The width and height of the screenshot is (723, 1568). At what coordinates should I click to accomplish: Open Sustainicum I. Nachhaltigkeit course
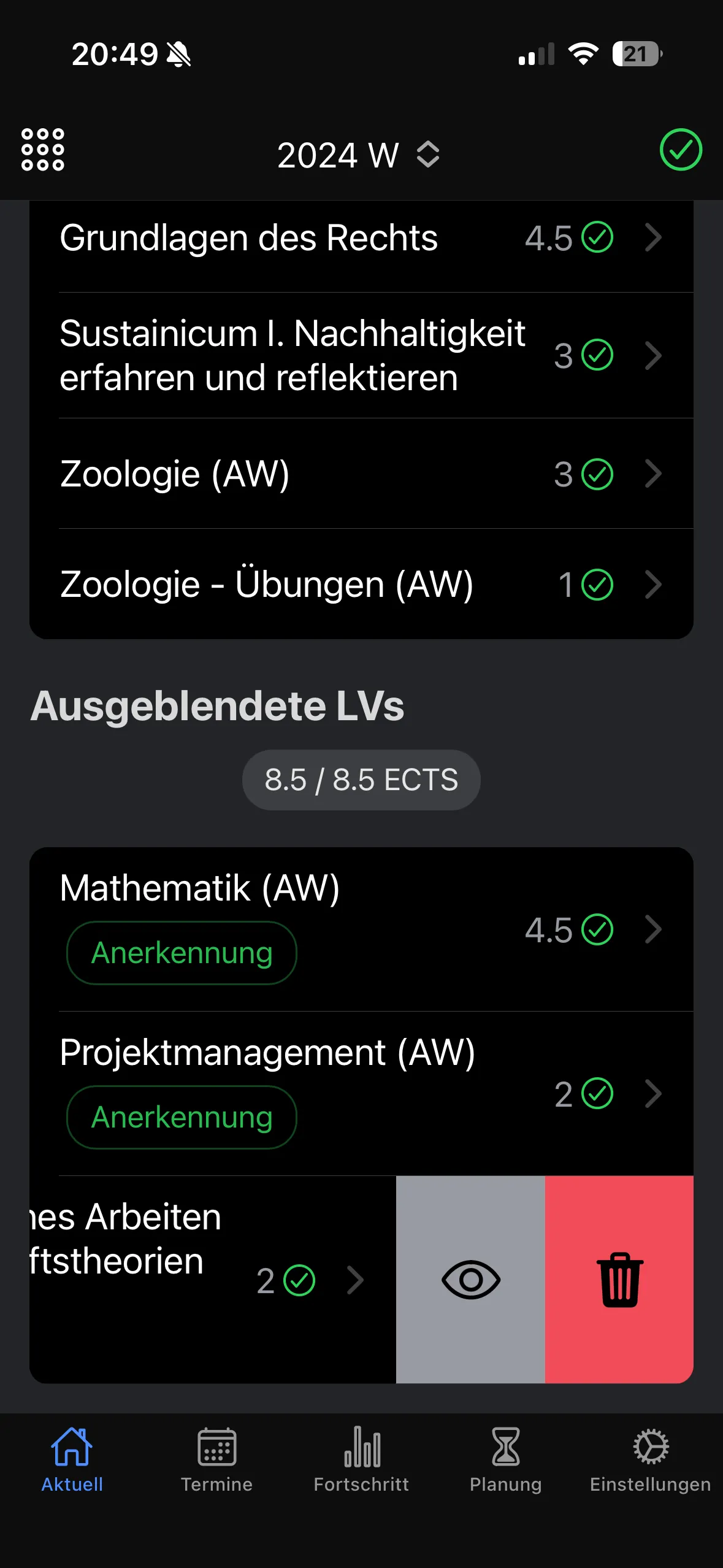(653, 356)
